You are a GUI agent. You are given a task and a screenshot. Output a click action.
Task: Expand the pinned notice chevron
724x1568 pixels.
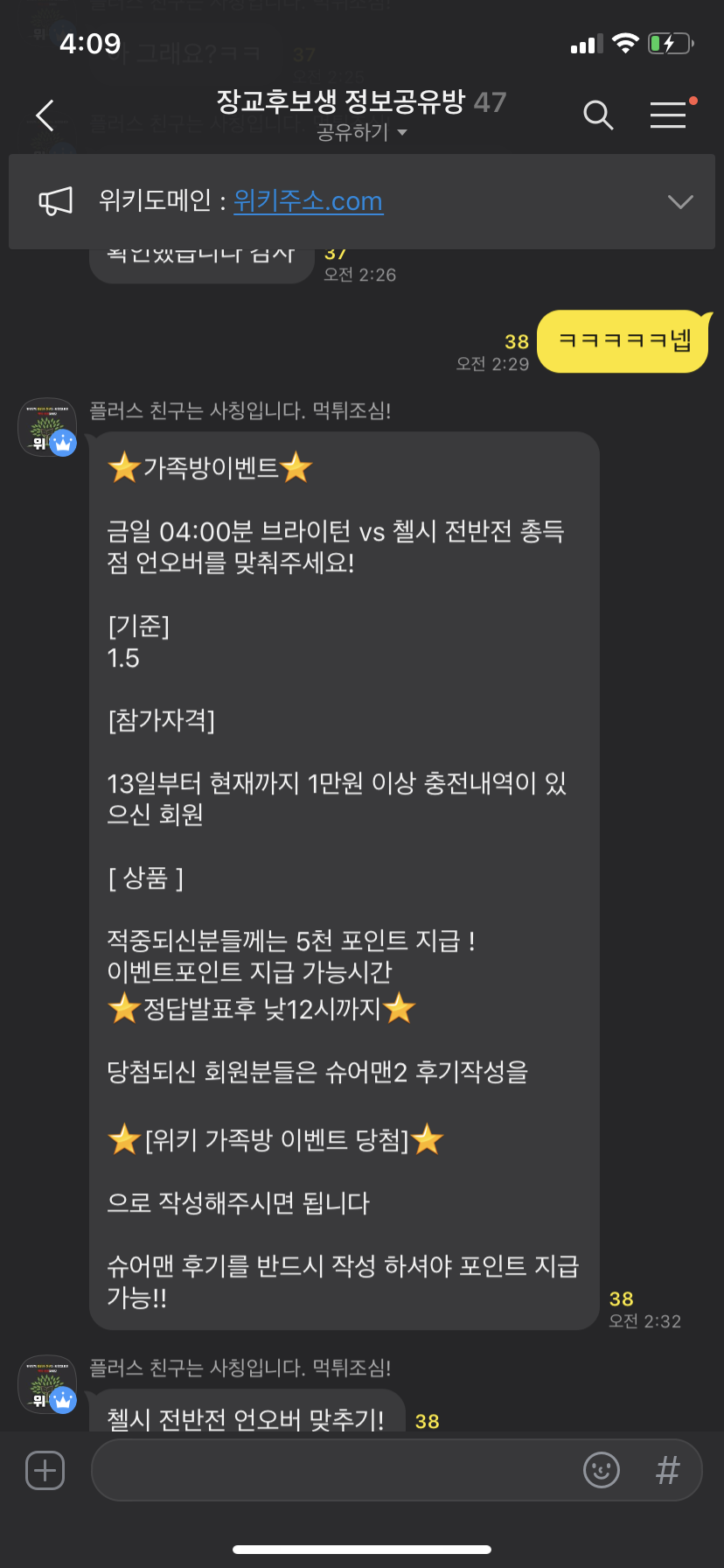679,202
